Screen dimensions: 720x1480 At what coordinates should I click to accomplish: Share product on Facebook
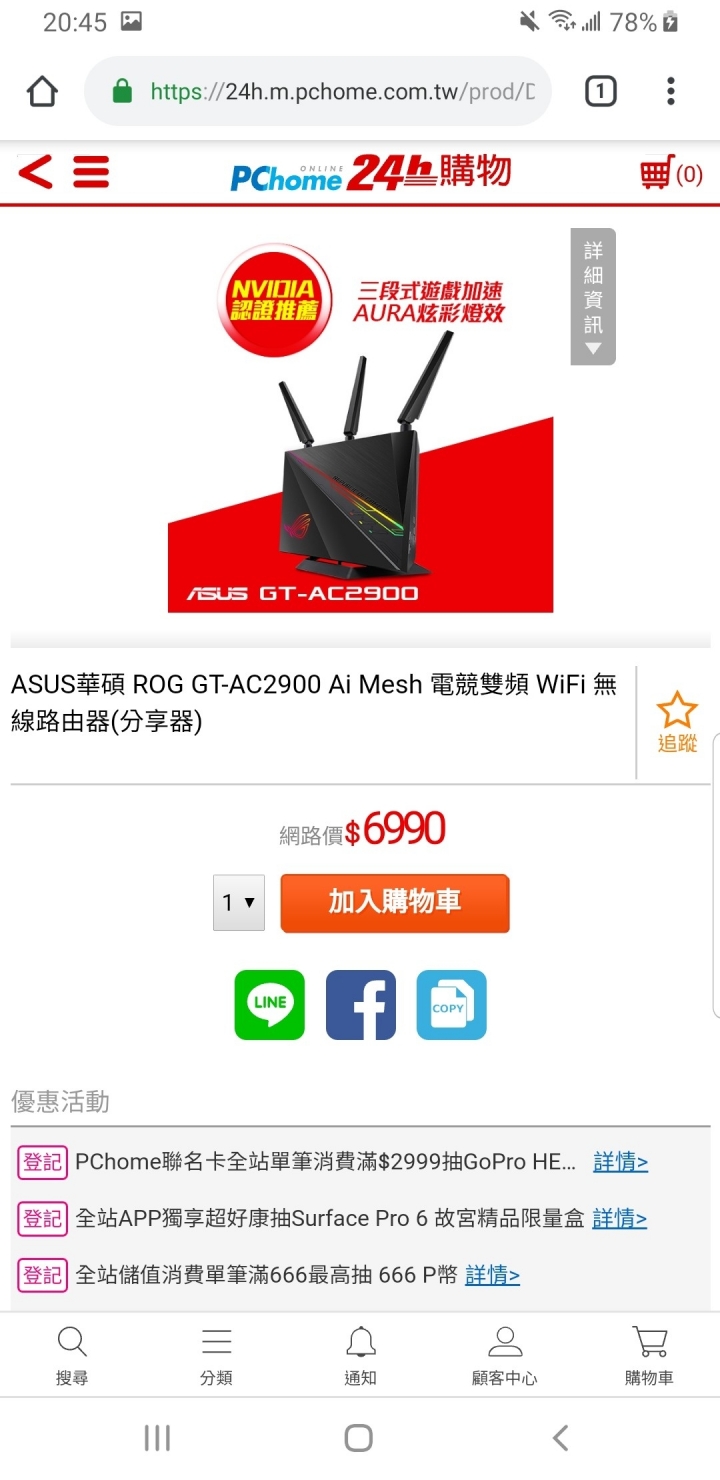click(x=360, y=1005)
